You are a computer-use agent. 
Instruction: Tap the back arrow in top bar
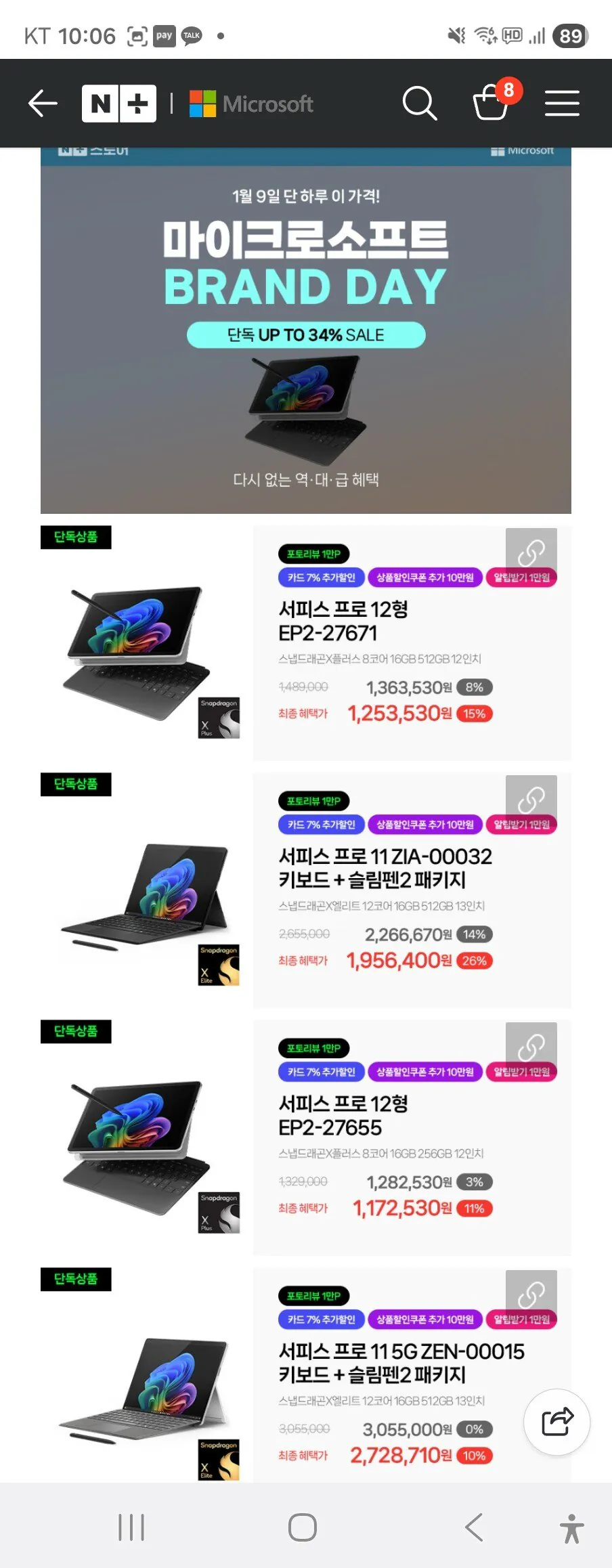[x=43, y=103]
